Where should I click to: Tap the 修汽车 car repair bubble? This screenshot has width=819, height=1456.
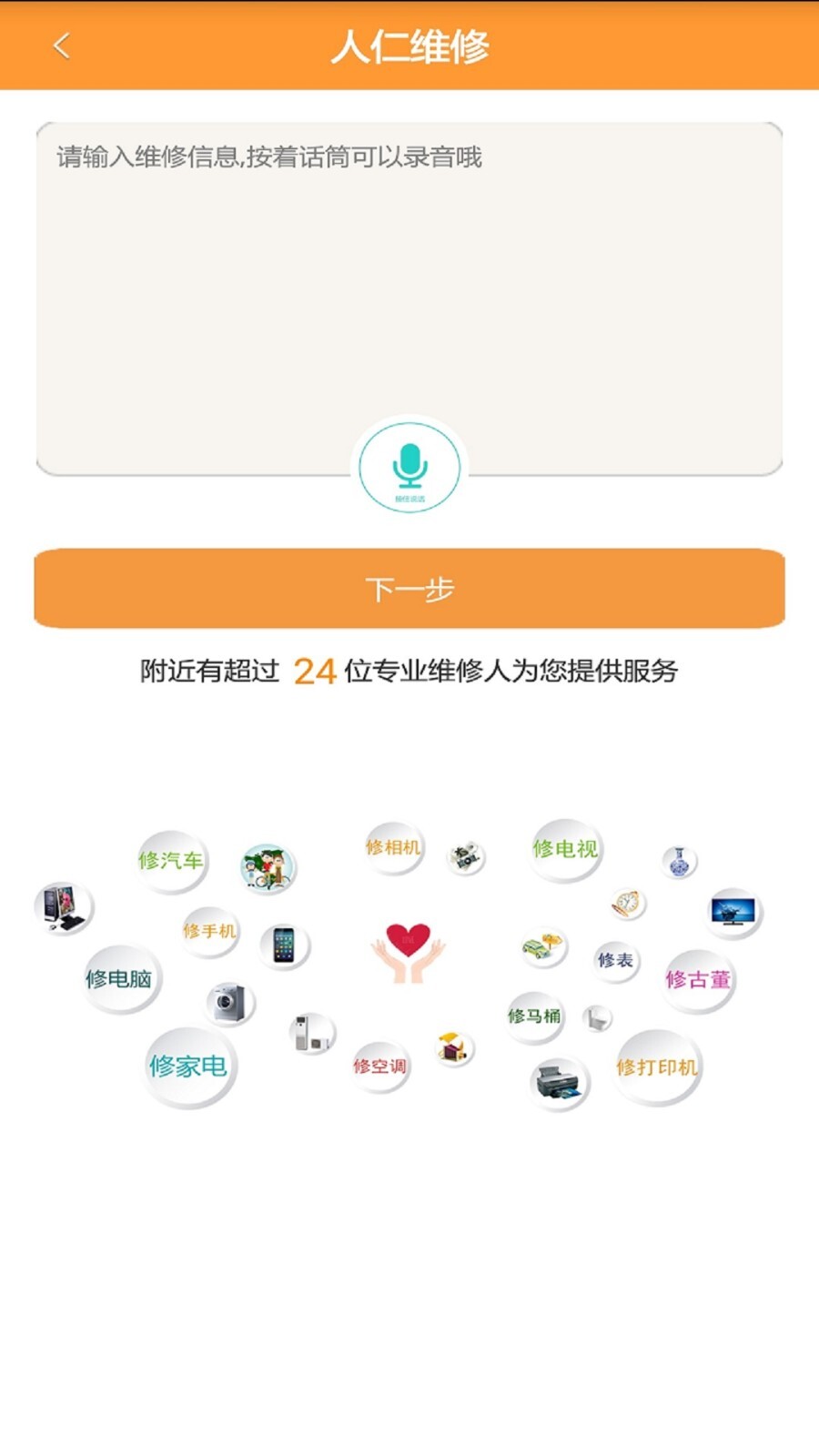(171, 859)
